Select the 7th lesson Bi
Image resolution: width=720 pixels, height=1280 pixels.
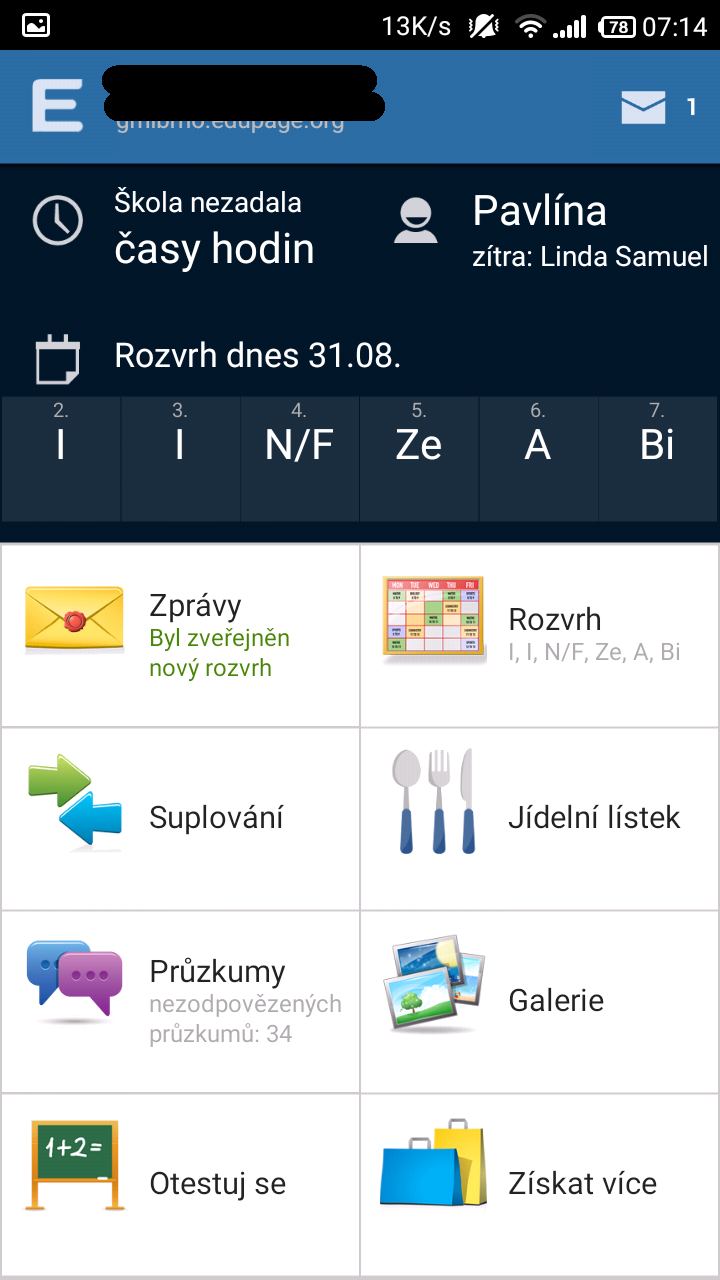click(x=657, y=459)
